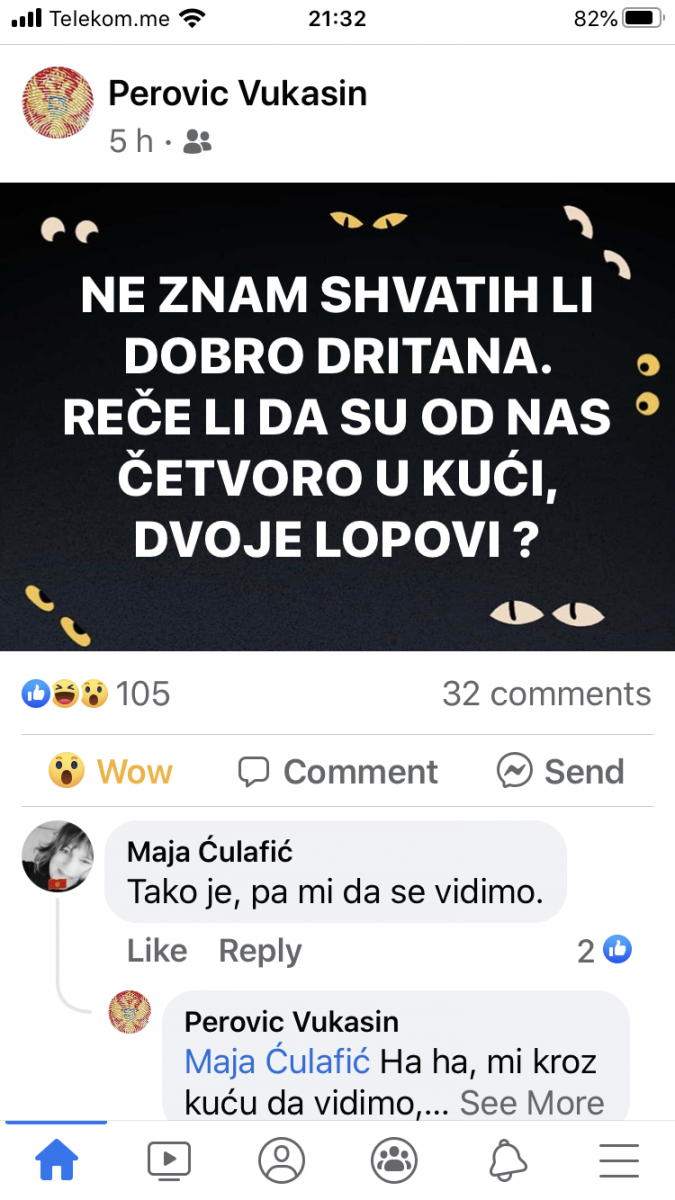Image resolution: width=675 pixels, height=1200 pixels.
Task: Open Maja Ćulafić's profile picture
Action: coord(57,855)
